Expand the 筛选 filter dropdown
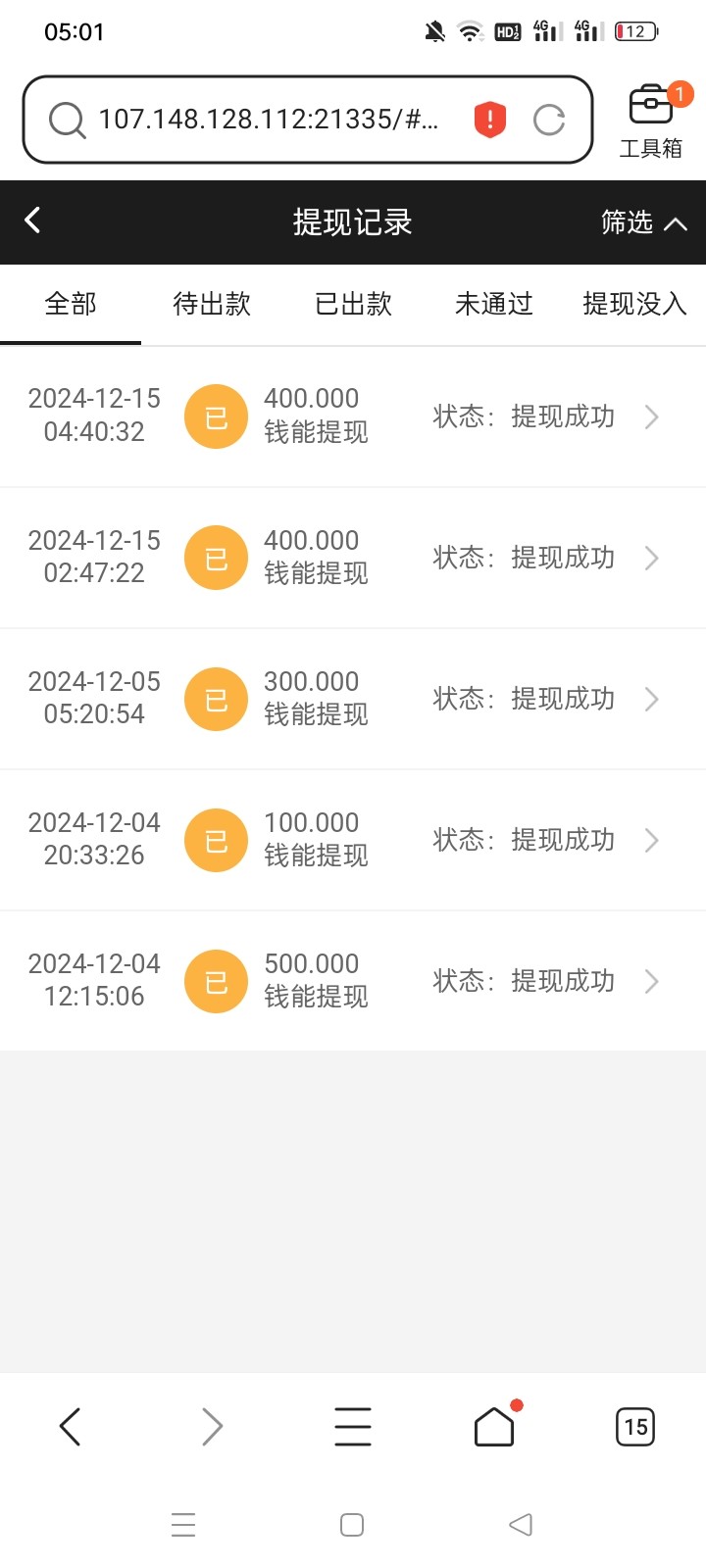This screenshot has width=706, height=1568. pyautogui.click(x=643, y=222)
